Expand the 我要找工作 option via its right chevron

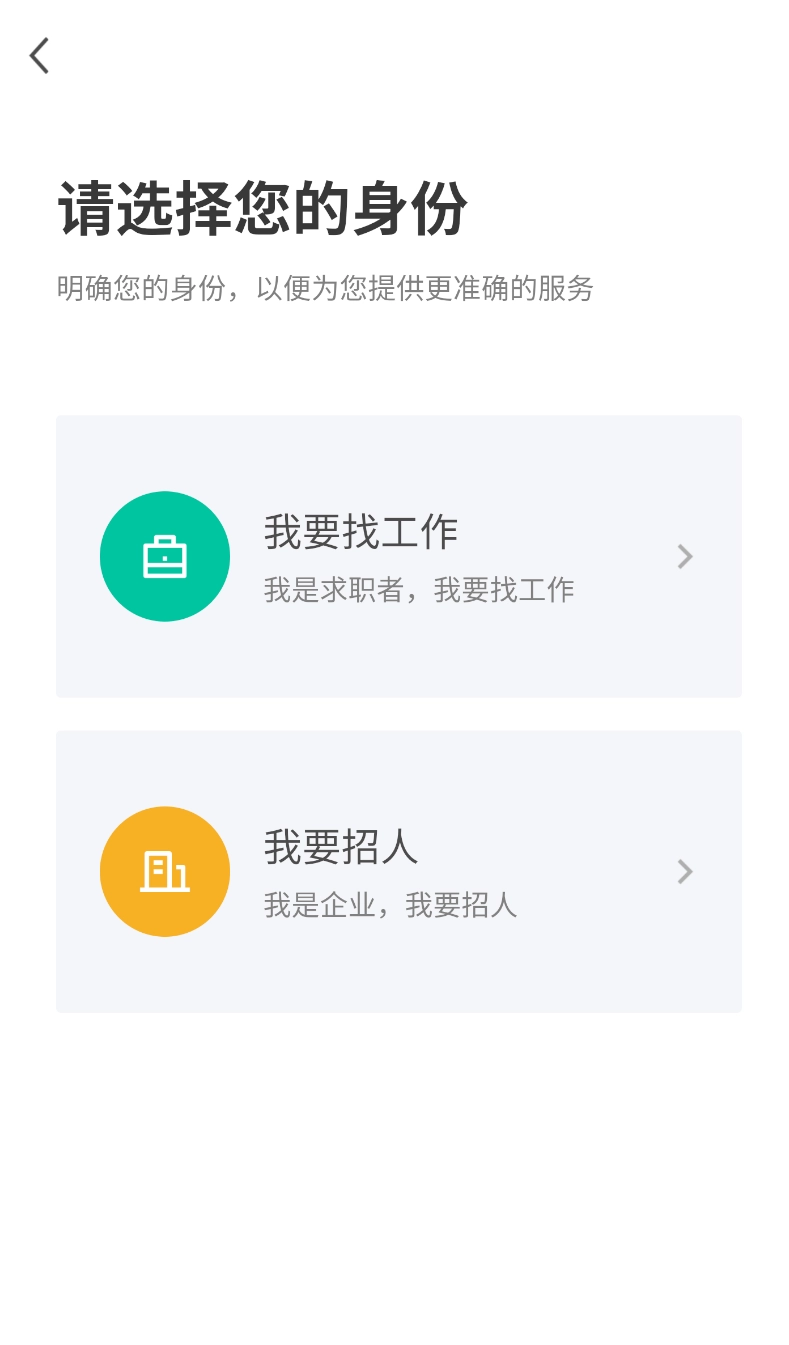click(x=685, y=557)
